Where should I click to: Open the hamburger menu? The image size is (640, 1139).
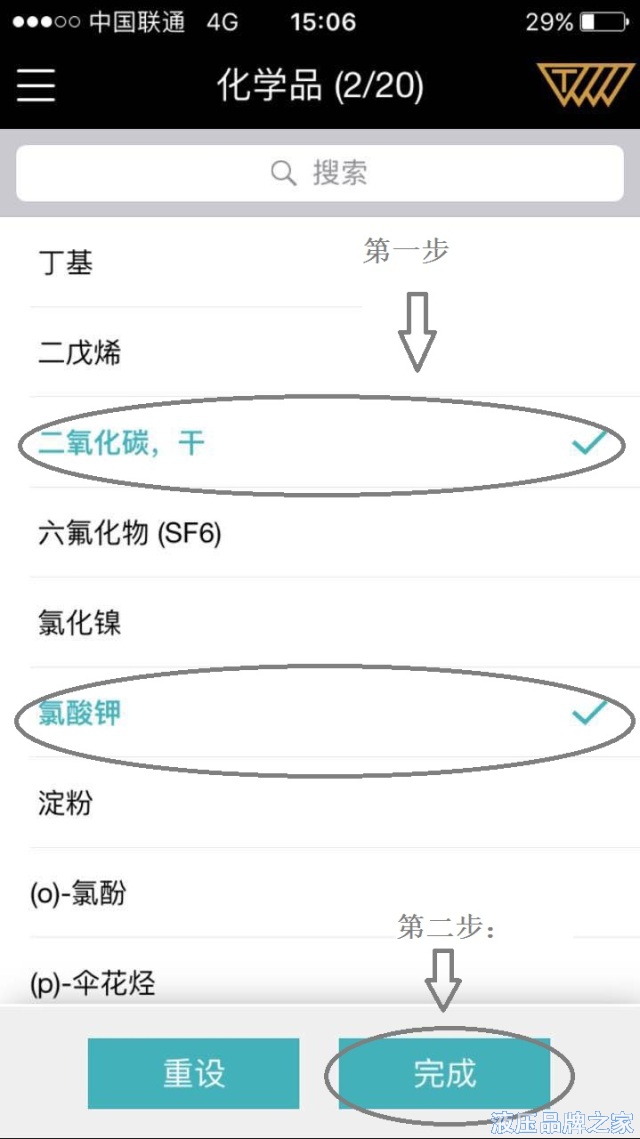pos(36,85)
